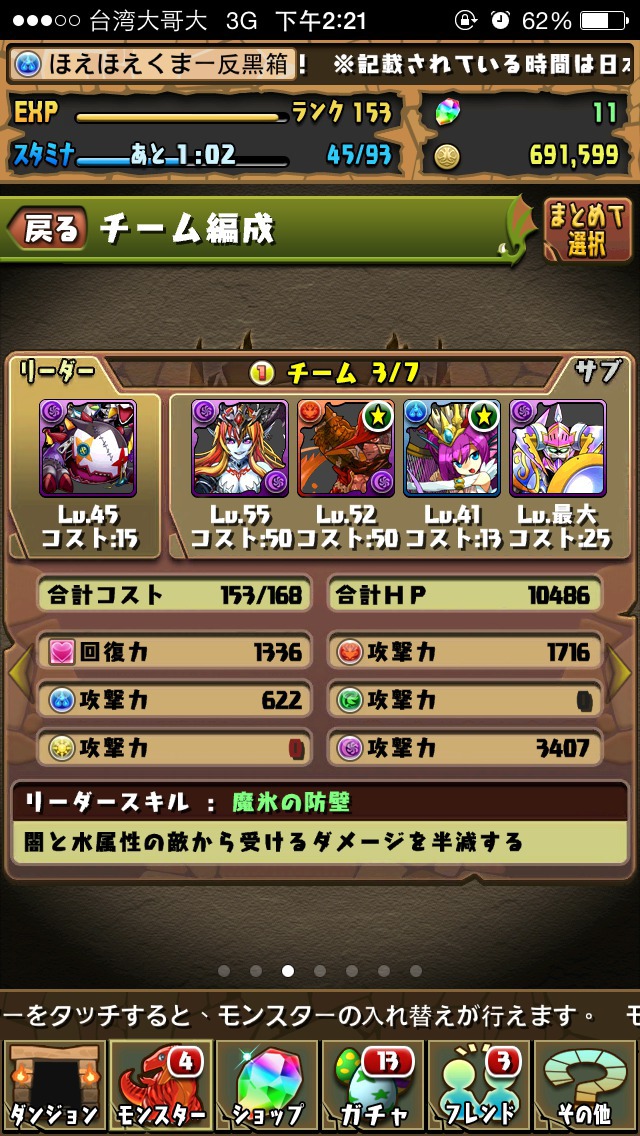Tap the 戻る back button
Screen dimensions: 640x1136
pos(48,229)
